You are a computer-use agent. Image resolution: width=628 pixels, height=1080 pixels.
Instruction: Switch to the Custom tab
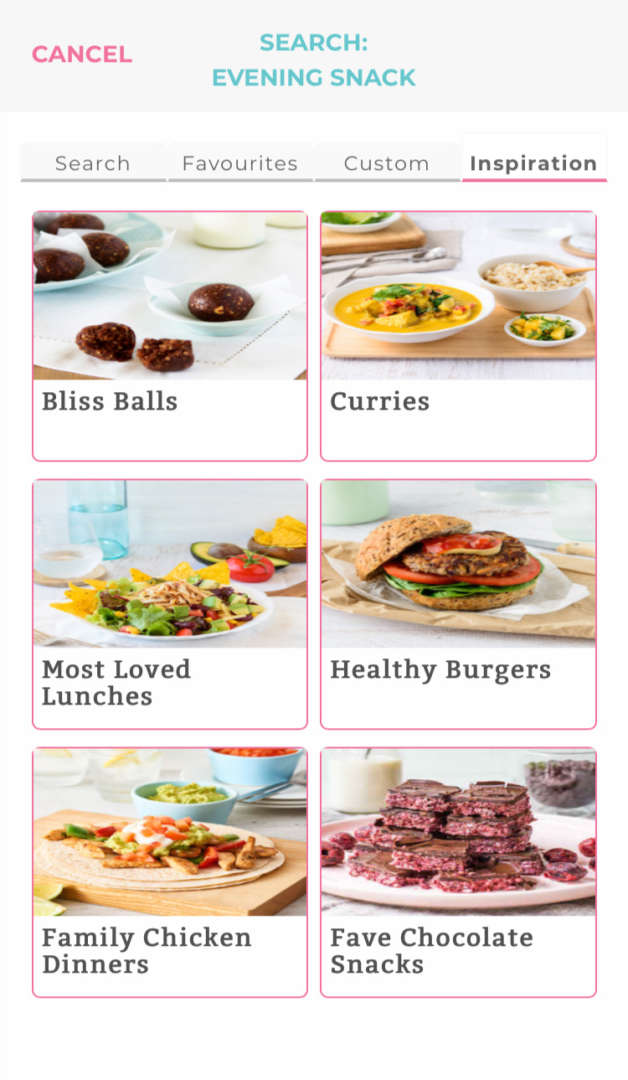pyautogui.click(x=386, y=163)
